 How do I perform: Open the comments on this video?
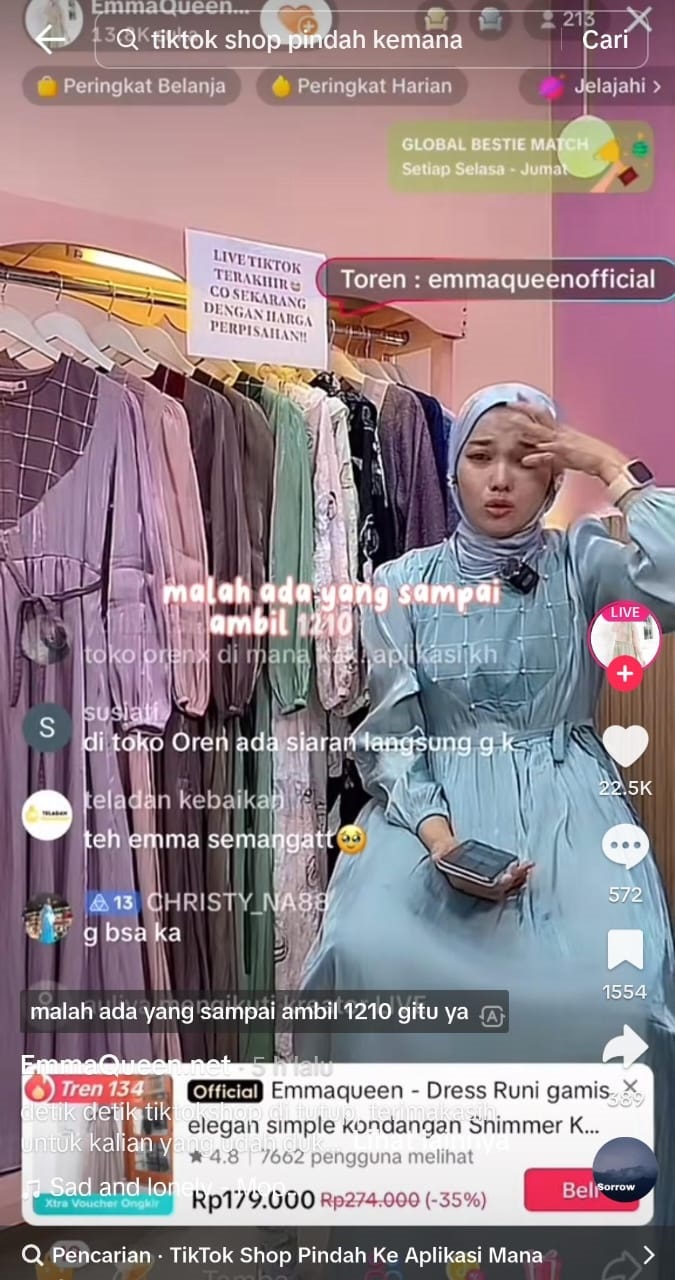(x=625, y=848)
